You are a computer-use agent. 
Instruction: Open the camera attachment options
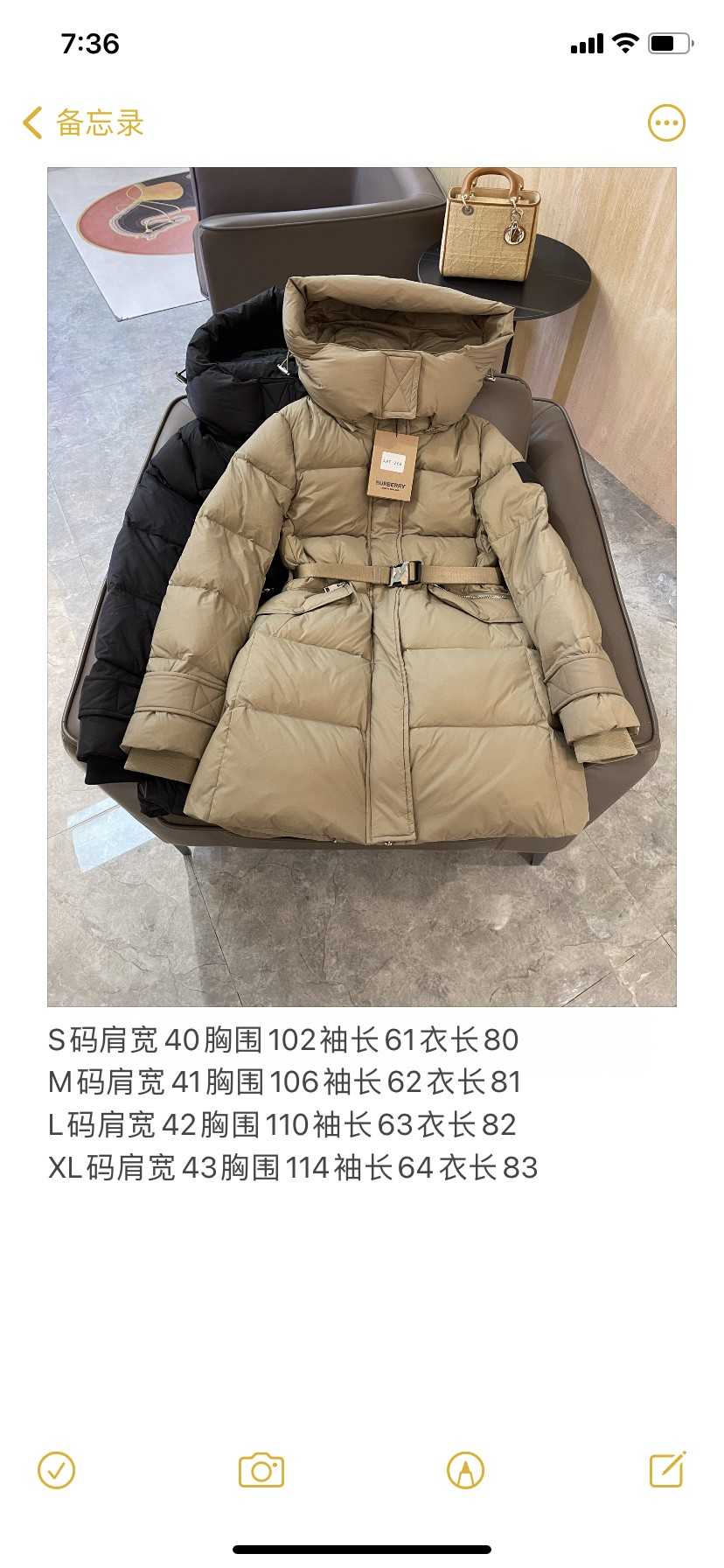click(261, 1470)
